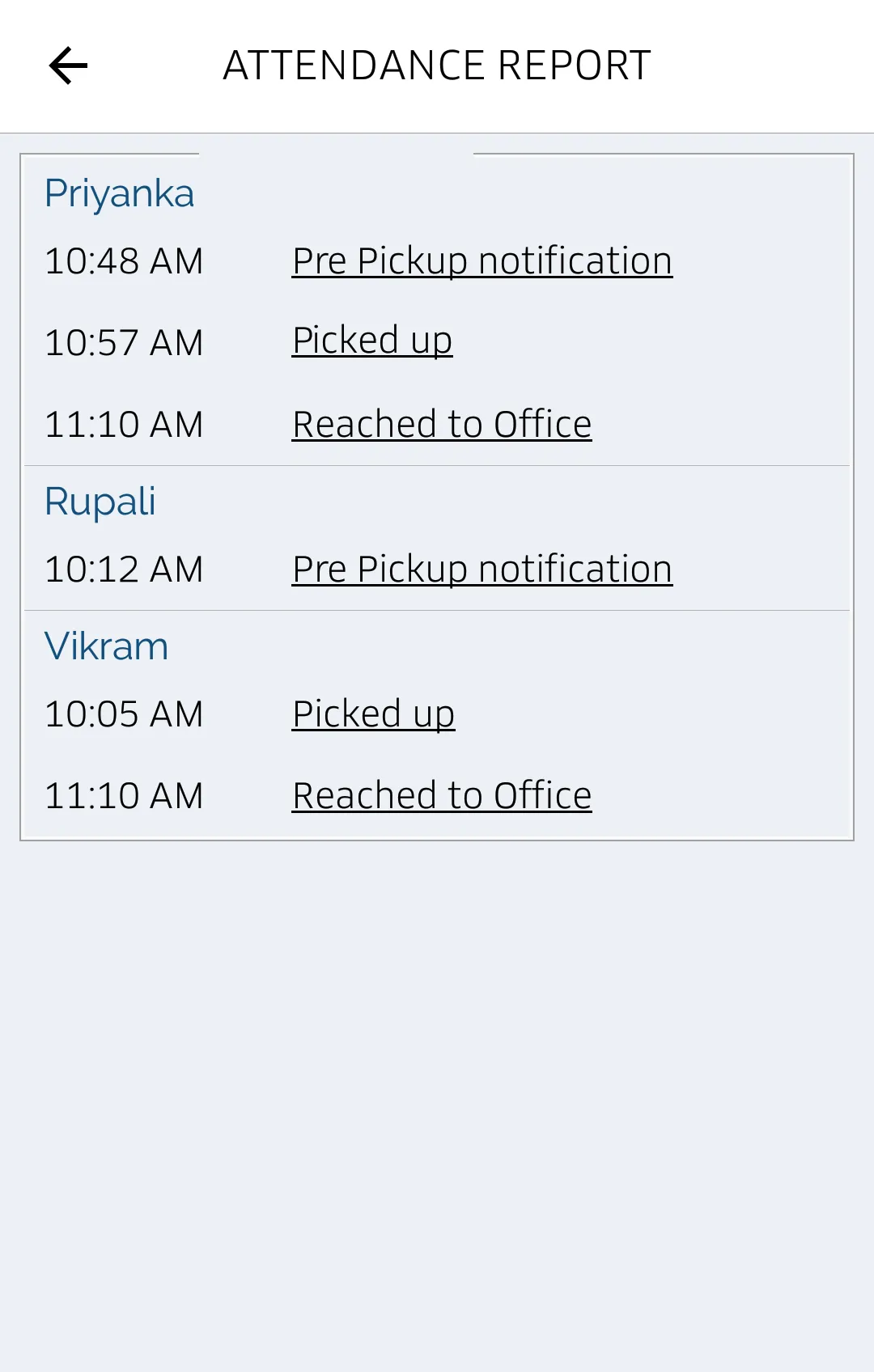Select employee name Priyanka
Viewport: 874px width, 1372px height.
point(120,192)
